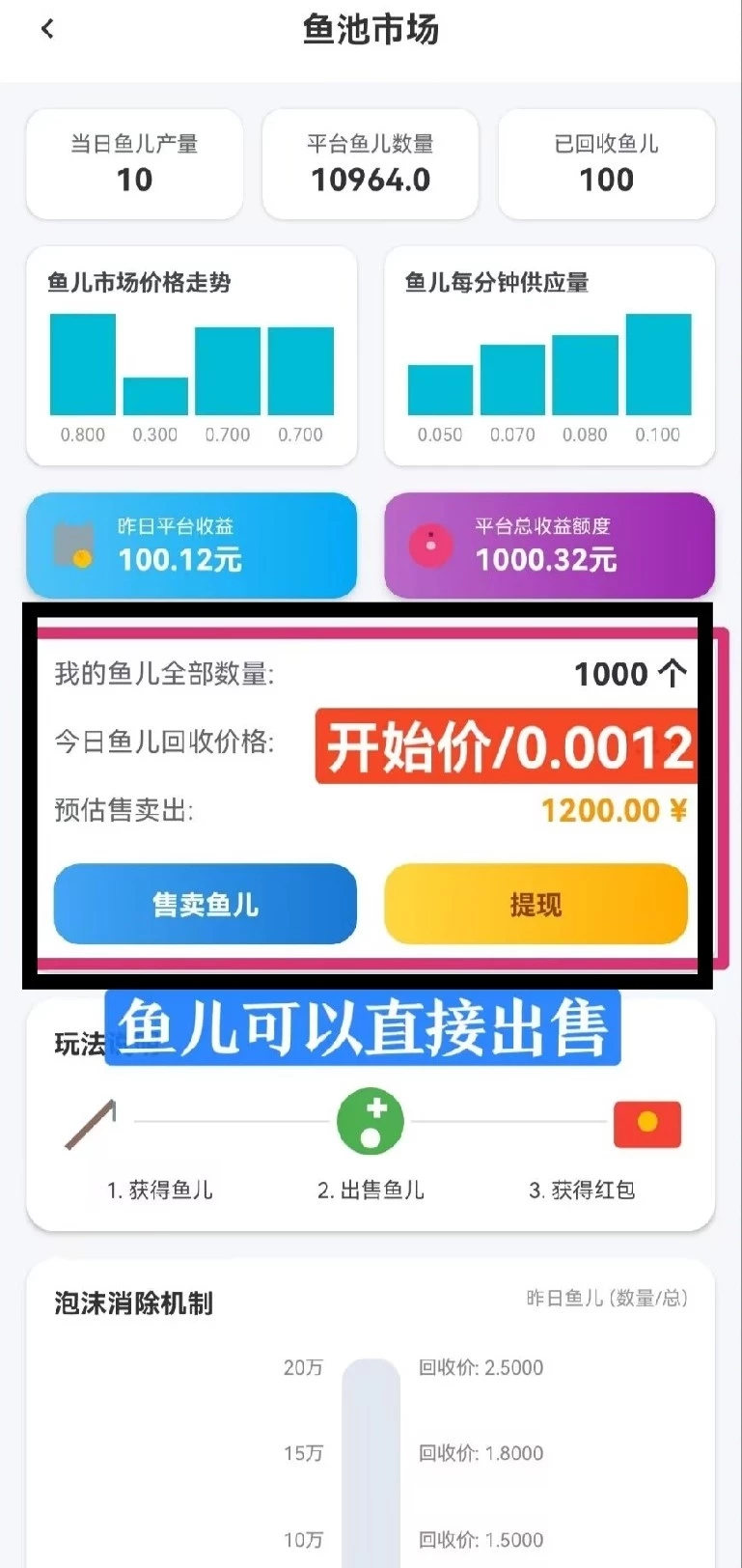This screenshot has width=742, height=1568.
Task: Click the red envelope icon for 获得红包 step
Action: tap(646, 1123)
